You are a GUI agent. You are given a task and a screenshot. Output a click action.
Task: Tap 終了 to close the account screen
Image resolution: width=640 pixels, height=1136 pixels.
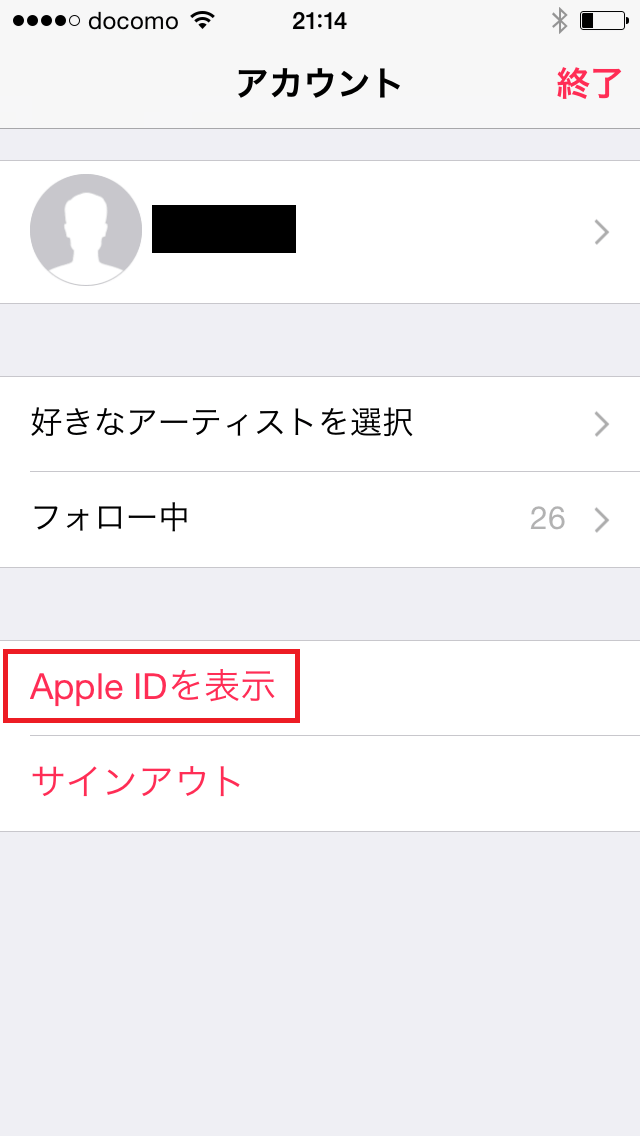(x=589, y=84)
